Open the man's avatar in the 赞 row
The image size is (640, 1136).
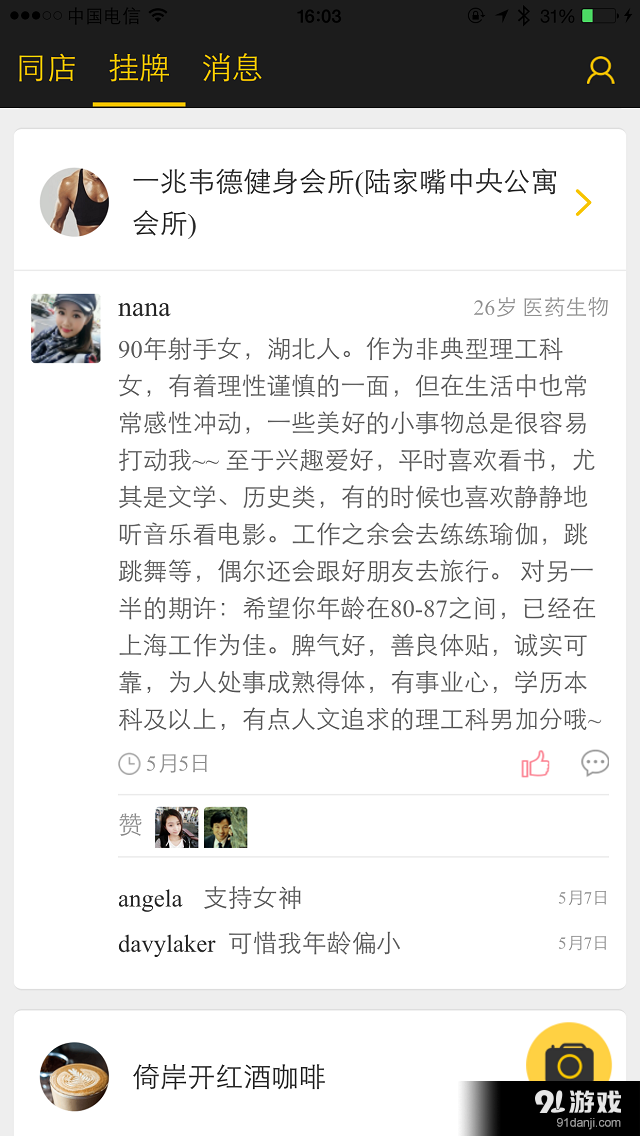[x=225, y=827]
